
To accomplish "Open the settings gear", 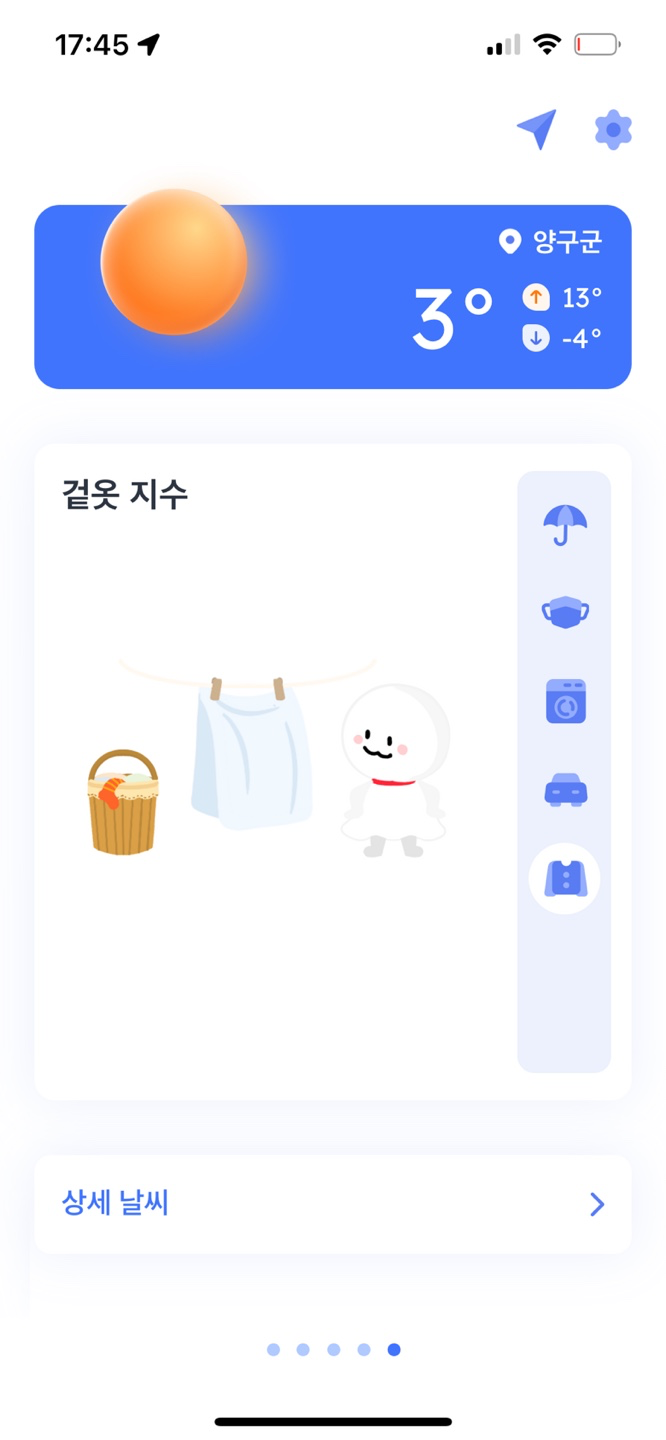I will 613,130.
